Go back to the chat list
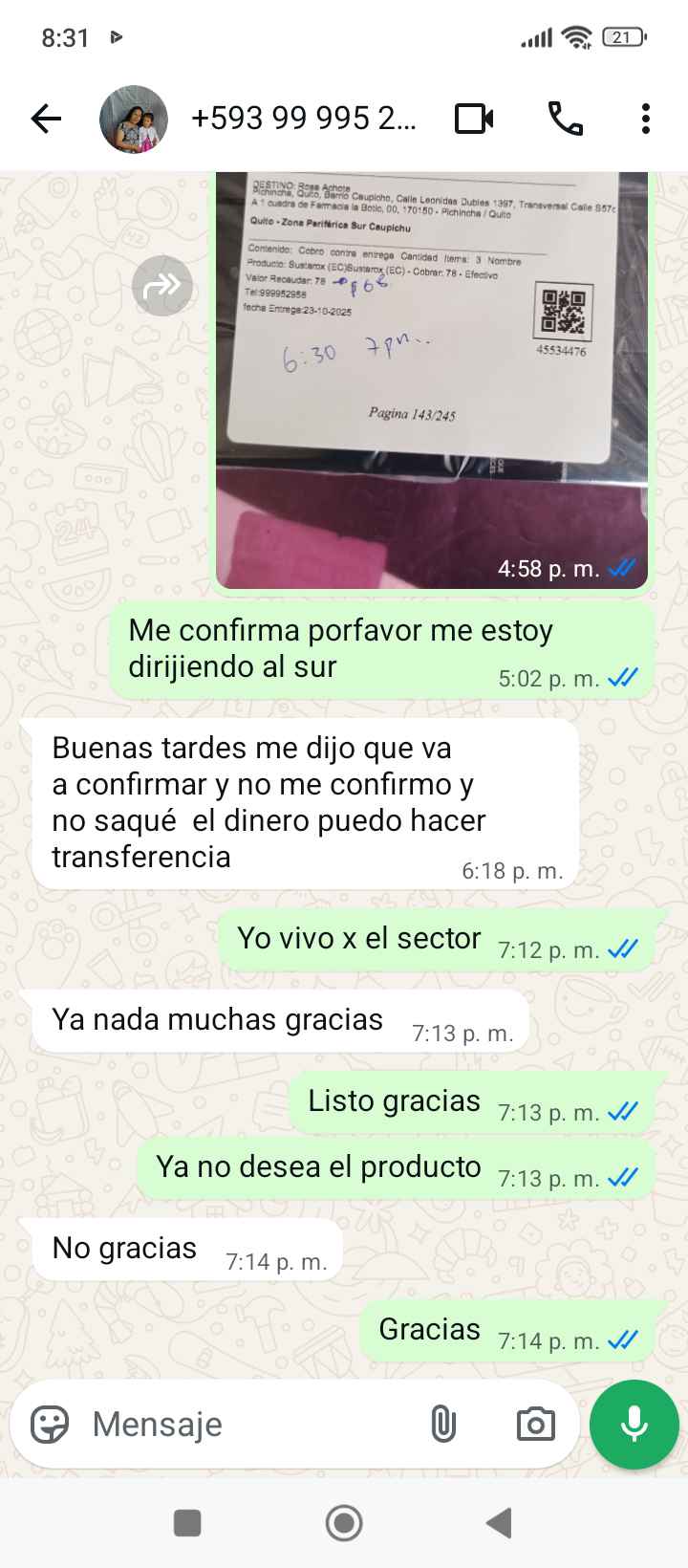Viewport: 688px width, 1568px height. click(x=45, y=119)
